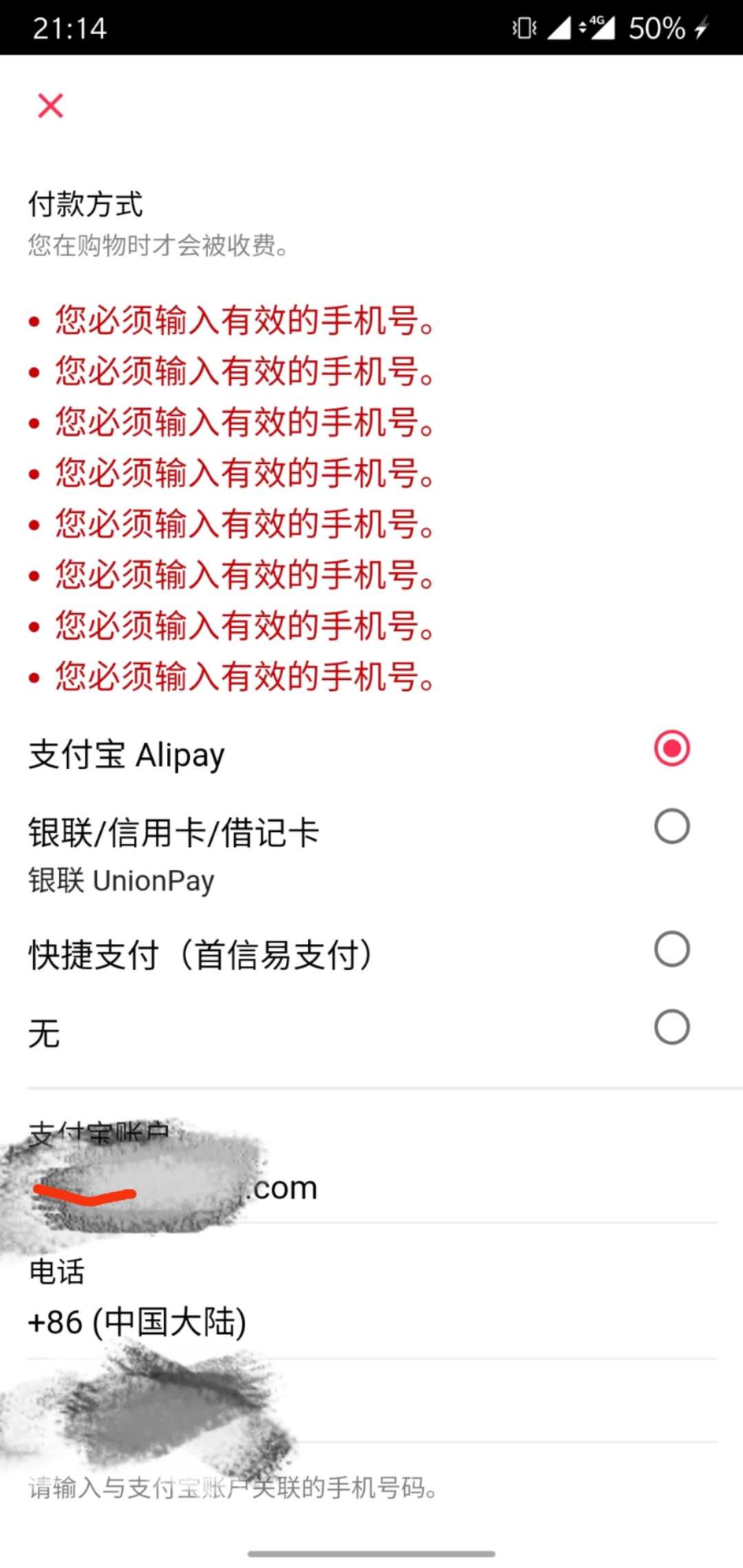Screen dimensions: 743x1568
Task: Select 无 as payment method
Action: tap(671, 1027)
